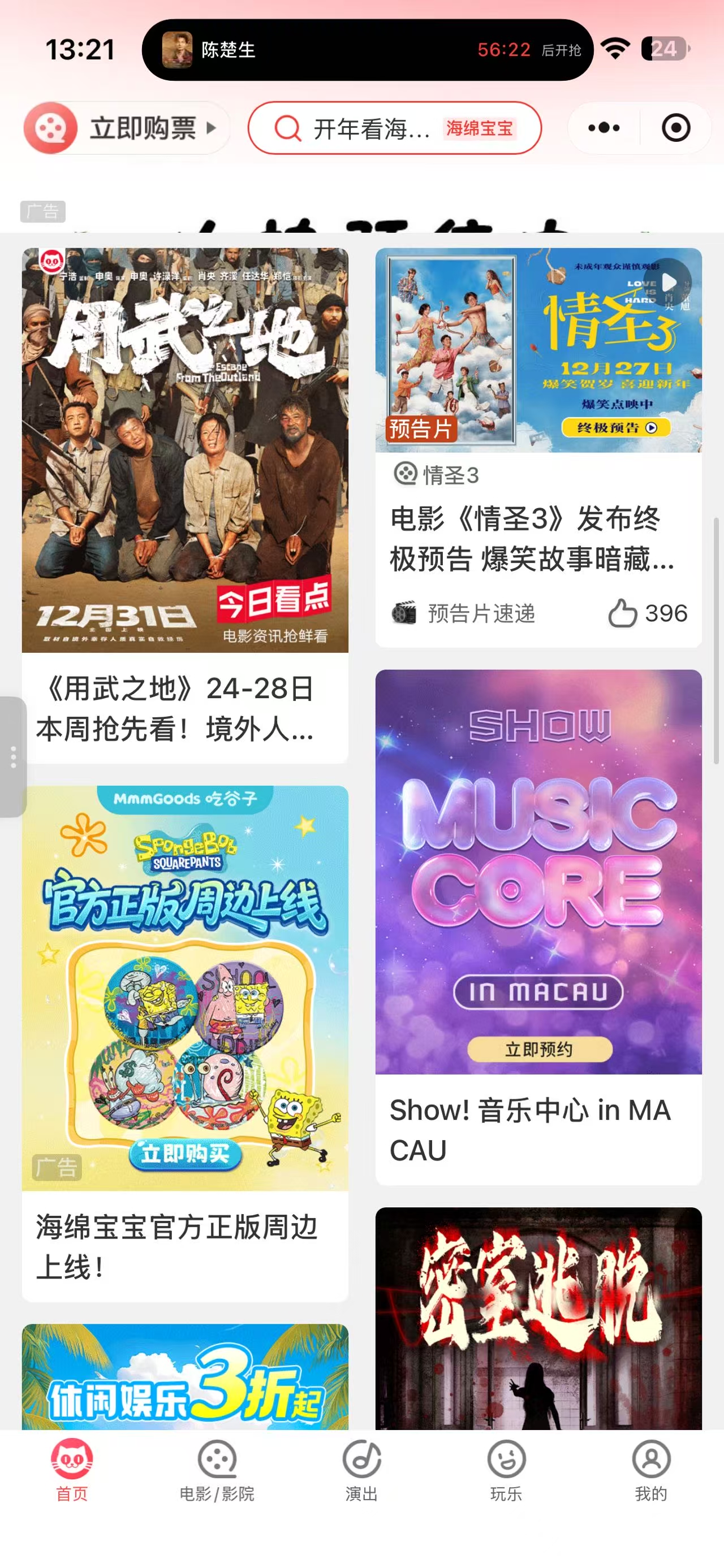Viewport: 724px width, 1568px height.
Task: Like the 情圣3 trailer post
Action: (x=622, y=613)
